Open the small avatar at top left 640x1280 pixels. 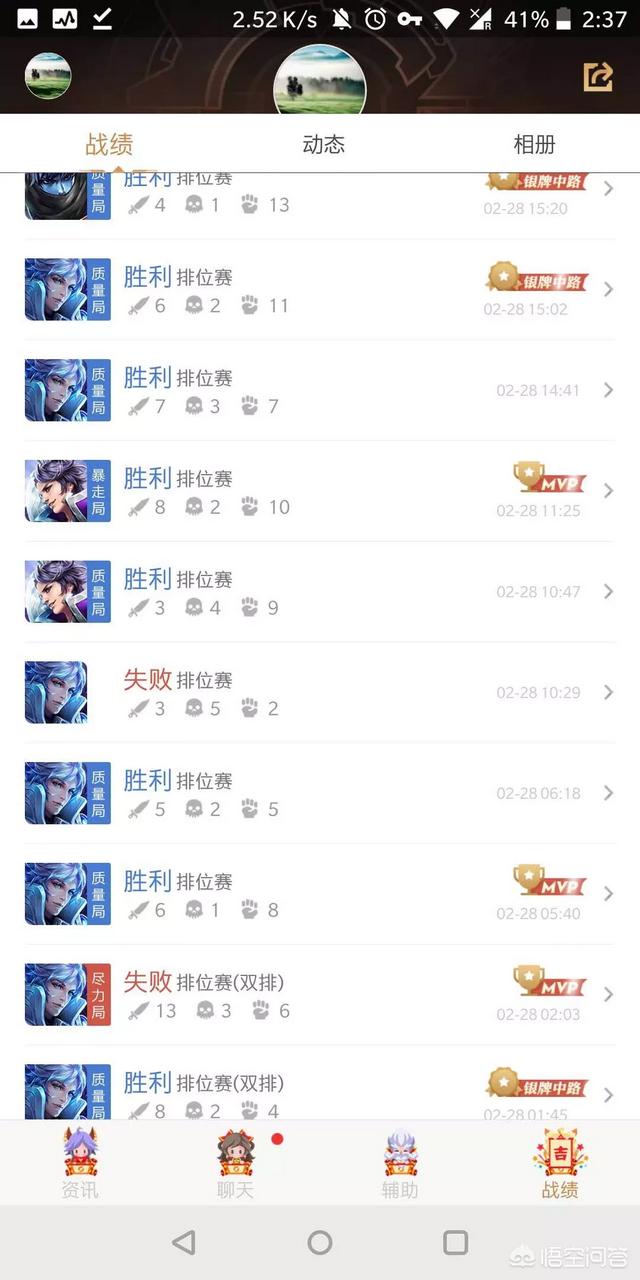[x=48, y=77]
